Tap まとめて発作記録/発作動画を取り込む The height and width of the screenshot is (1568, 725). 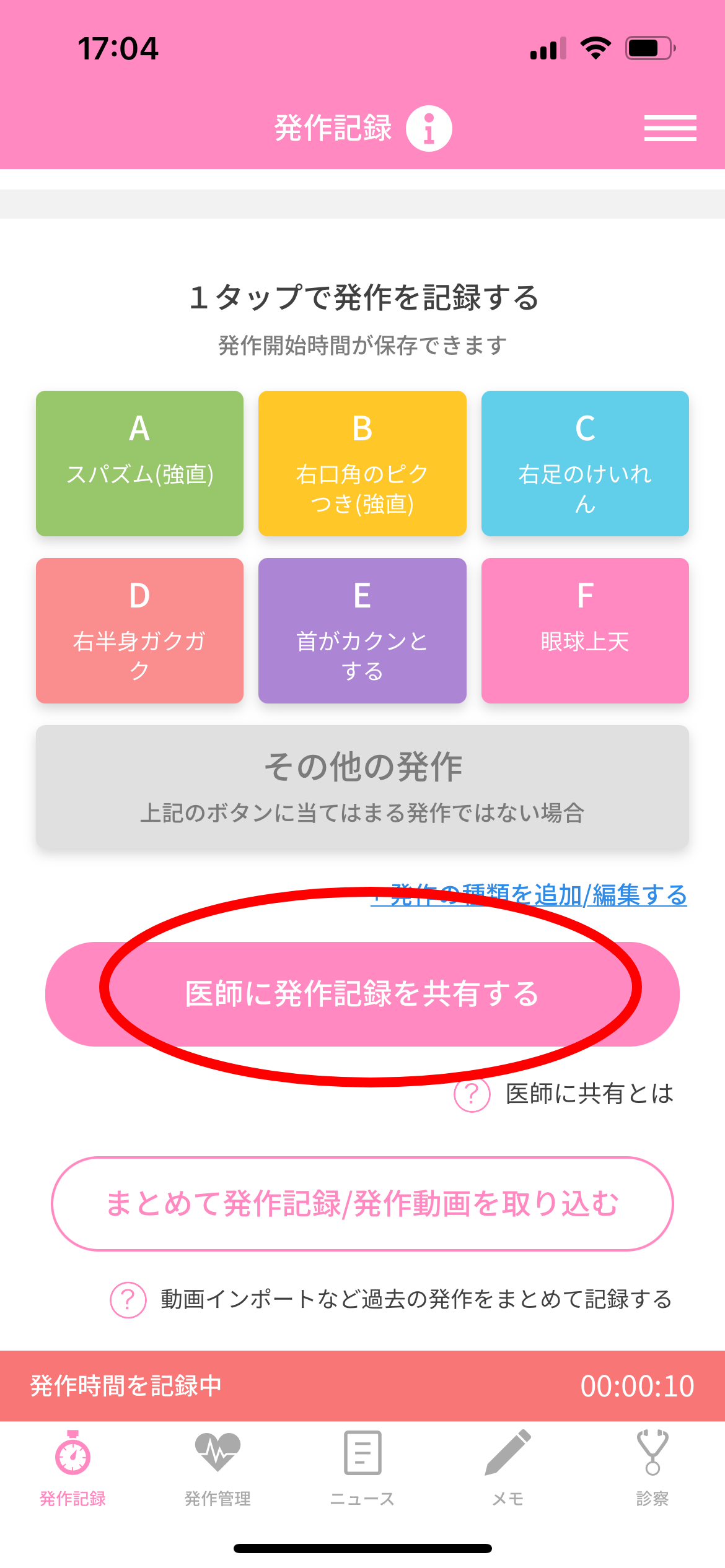[362, 1203]
